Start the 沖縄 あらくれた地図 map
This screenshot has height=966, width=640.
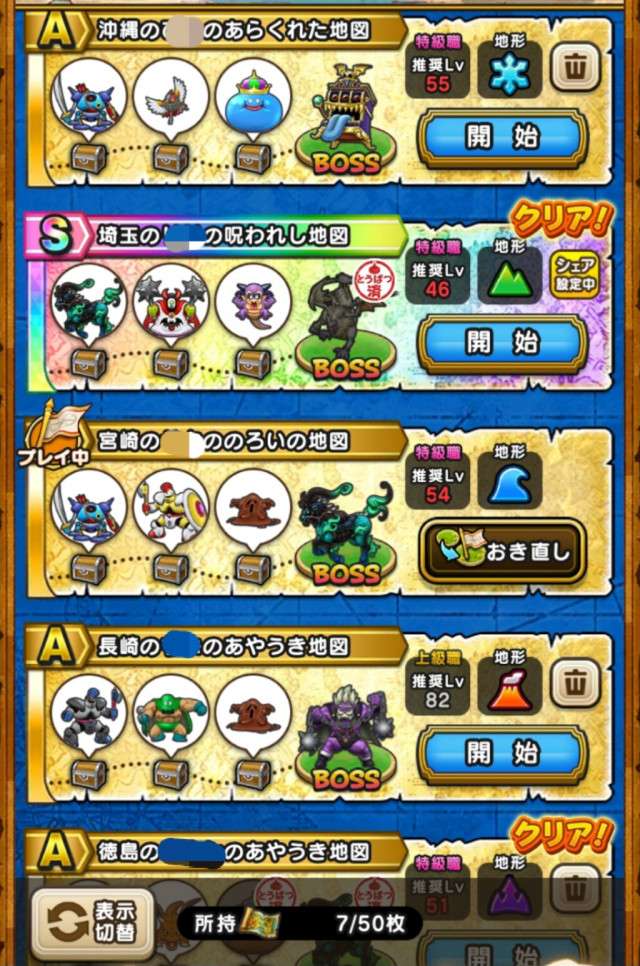[x=502, y=138]
